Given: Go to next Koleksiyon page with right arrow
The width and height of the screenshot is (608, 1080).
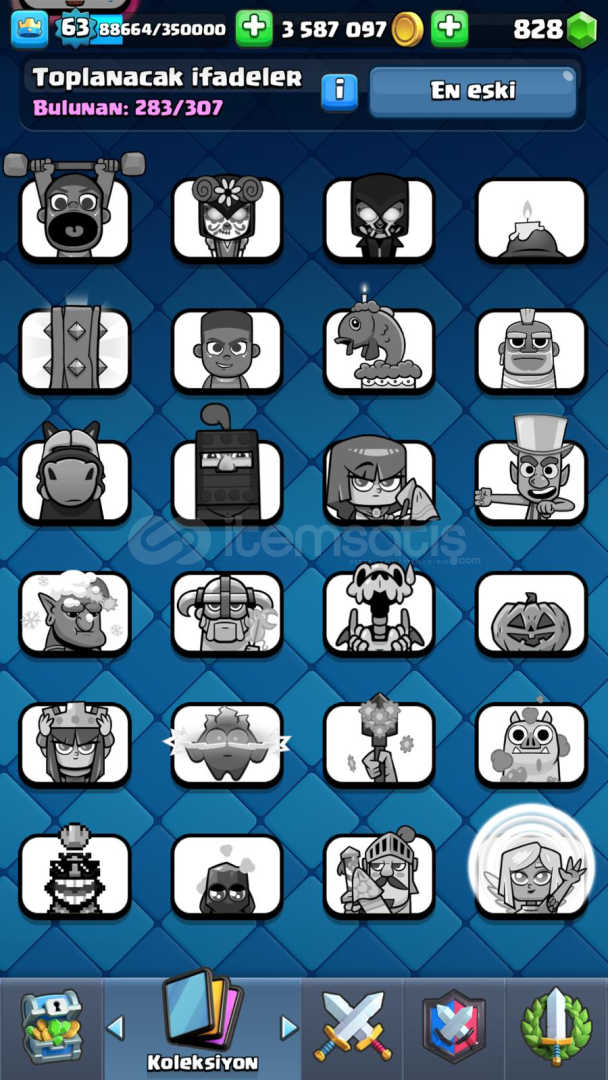Looking at the screenshot, I should [289, 1028].
